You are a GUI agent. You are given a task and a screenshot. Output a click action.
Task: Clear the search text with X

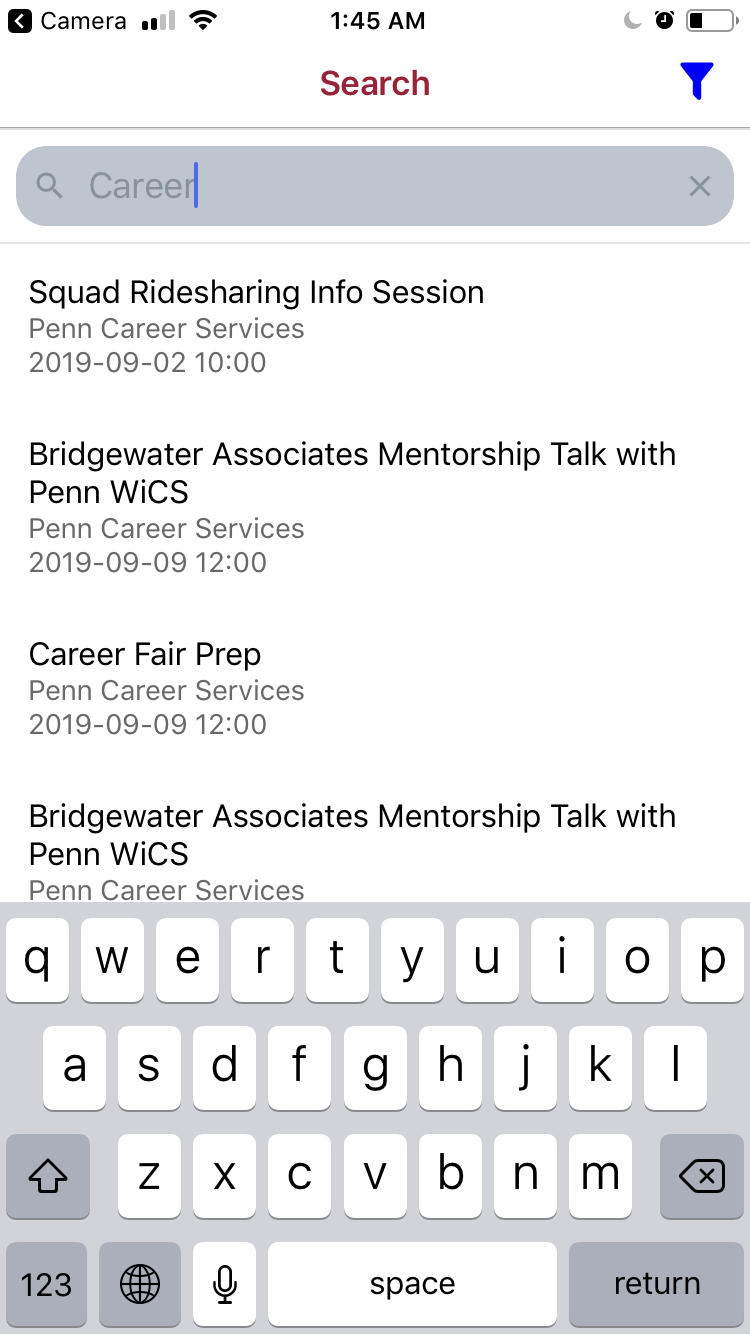point(700,186)
